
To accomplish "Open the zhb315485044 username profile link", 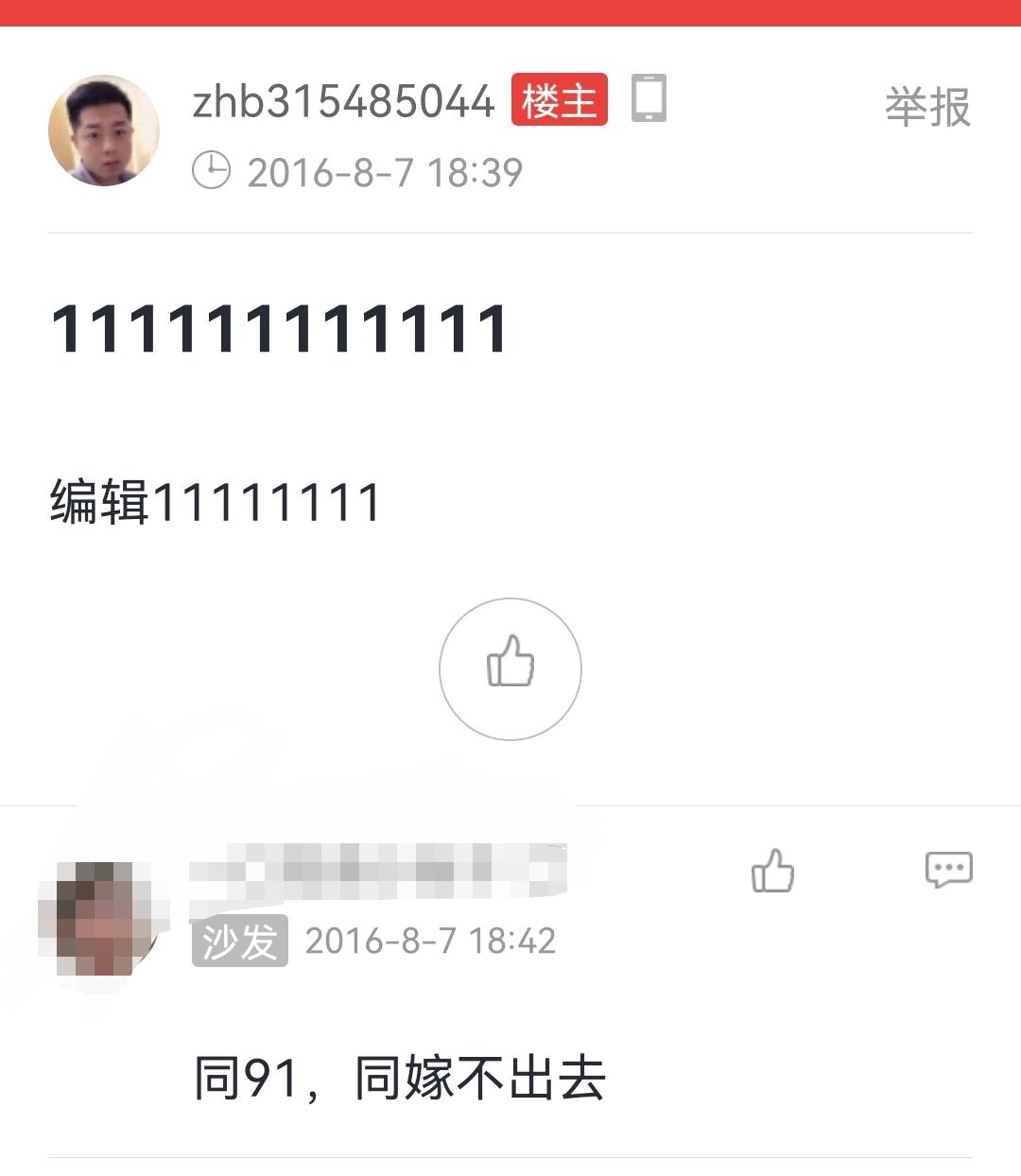I will coord(343,101).
